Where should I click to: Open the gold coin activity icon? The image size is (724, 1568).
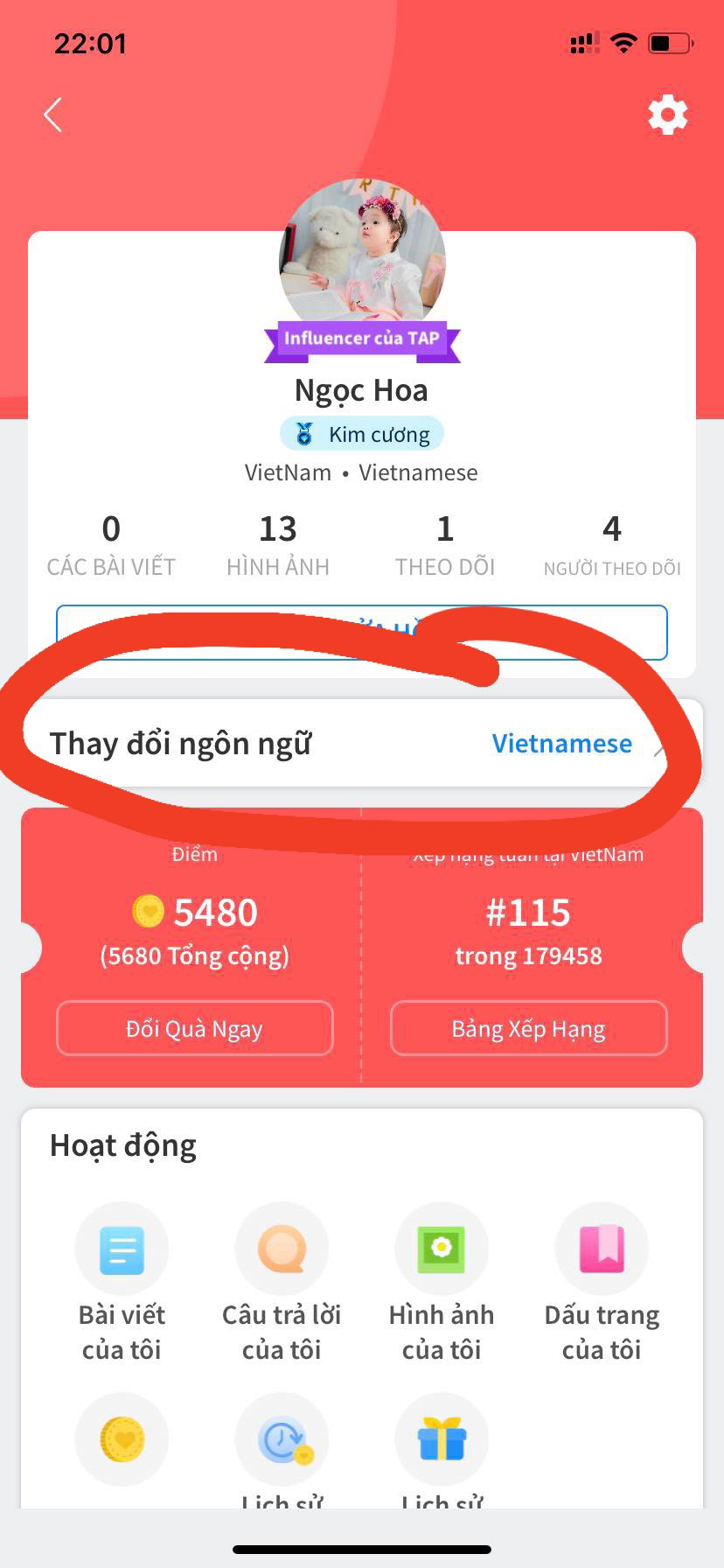tap(122, 1439)
